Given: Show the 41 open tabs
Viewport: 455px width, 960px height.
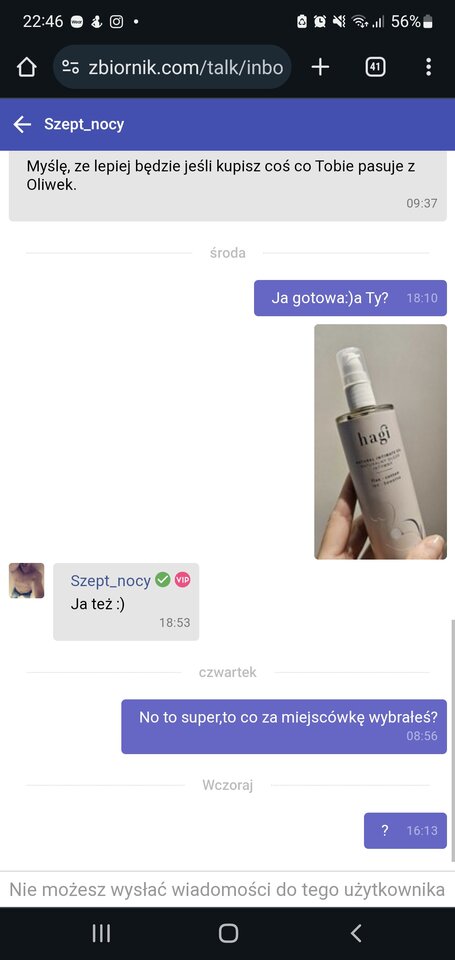Looking at the screenshot, I should [x=375, y=67].
